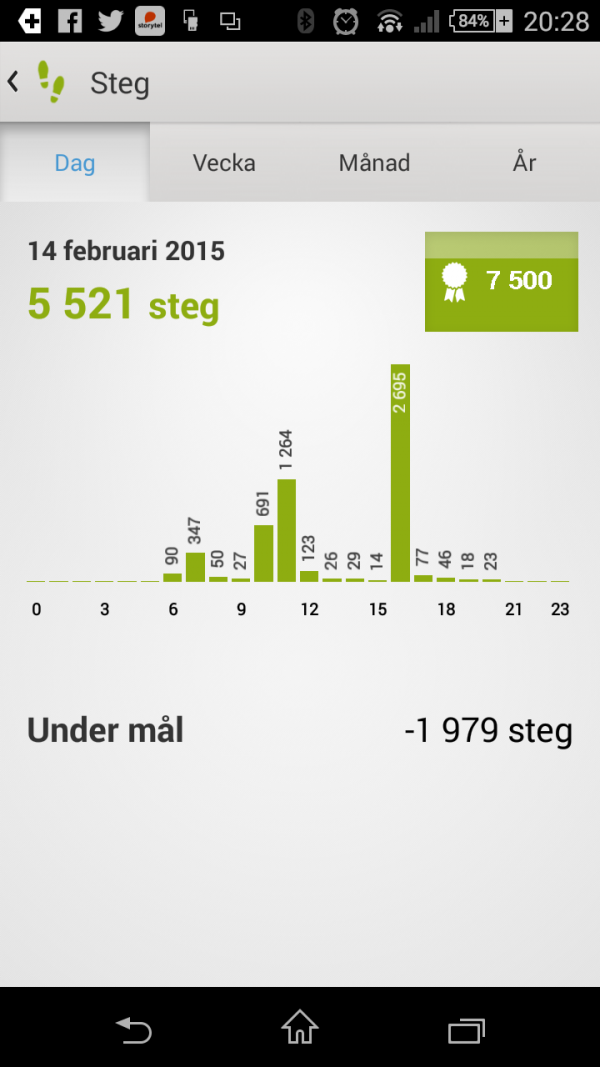The height and width of the screenshot is (1067, 600).
Task: Show the År tab
Action: [x=524, y=163]
